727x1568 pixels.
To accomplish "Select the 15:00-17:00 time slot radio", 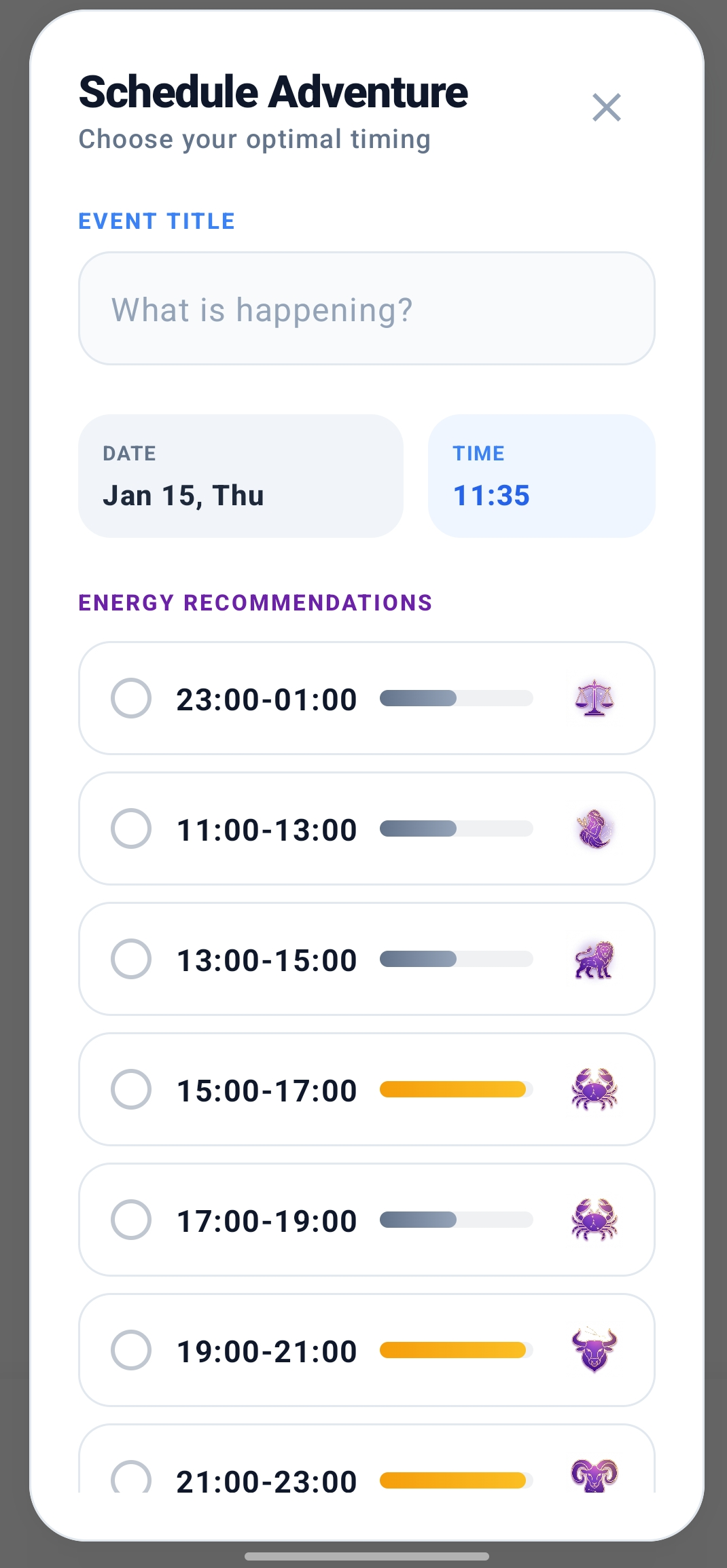I will [132, 1090].
